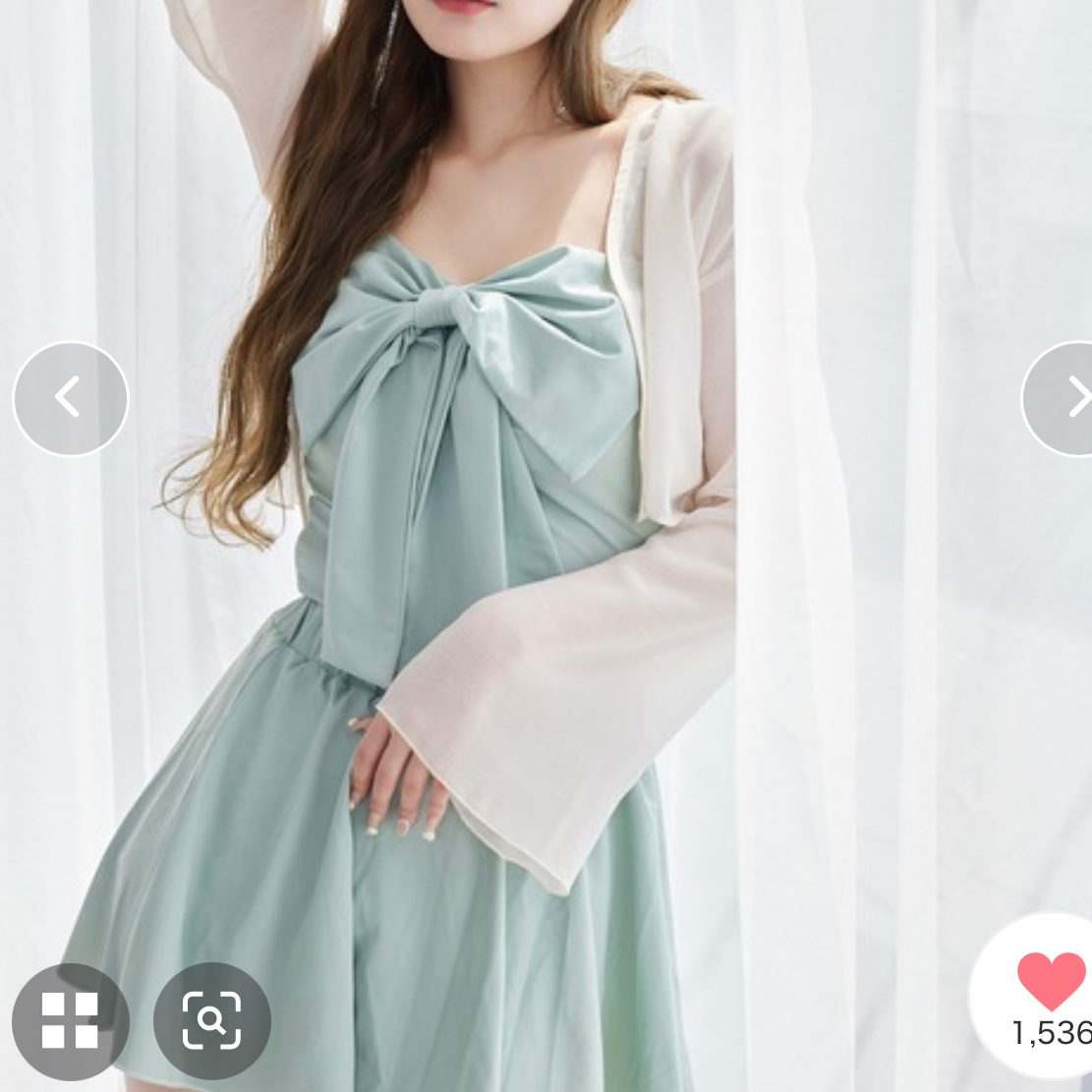Open the image grid view

[70, 1021]
